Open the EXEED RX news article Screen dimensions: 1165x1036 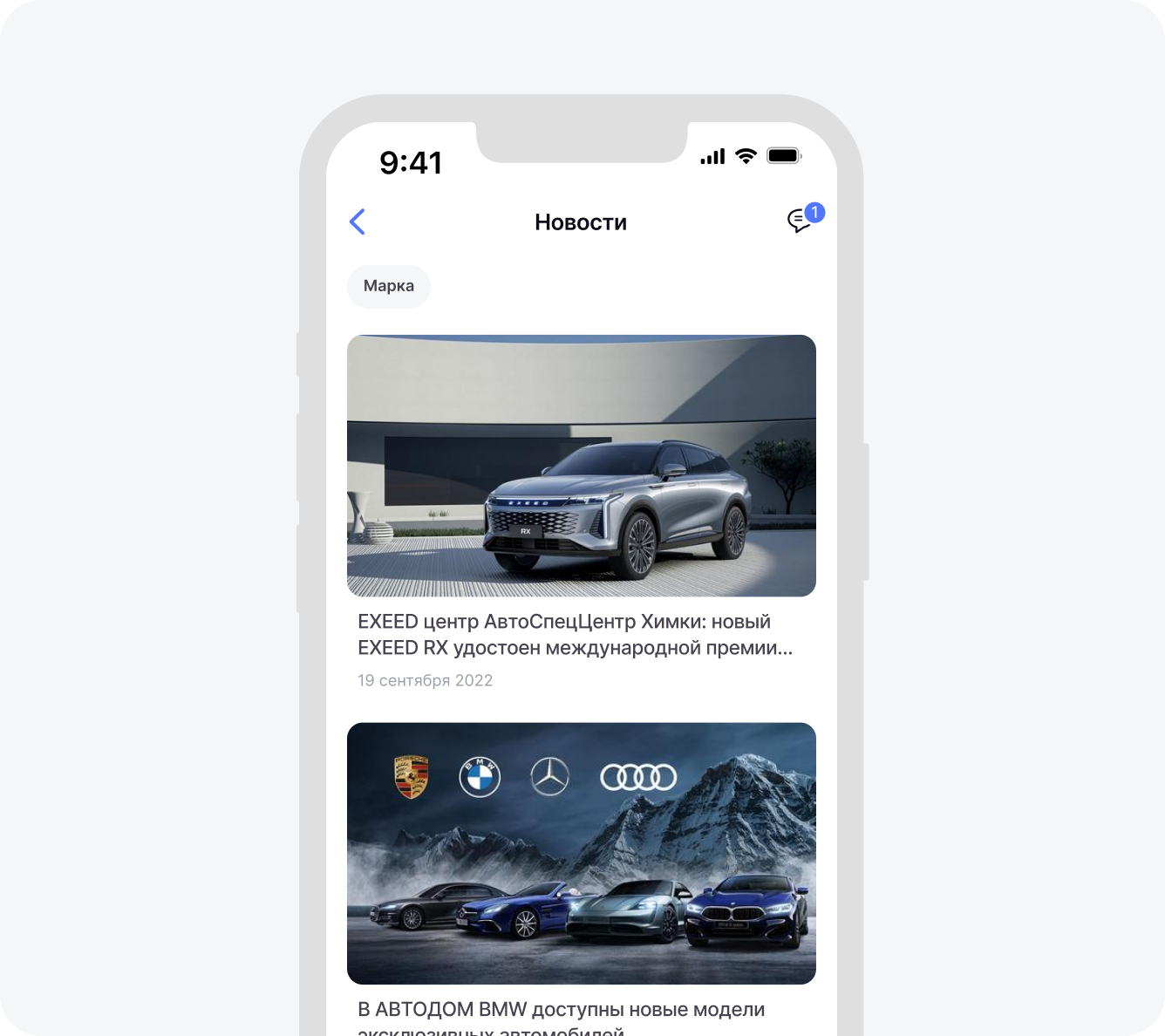point(581,466)
